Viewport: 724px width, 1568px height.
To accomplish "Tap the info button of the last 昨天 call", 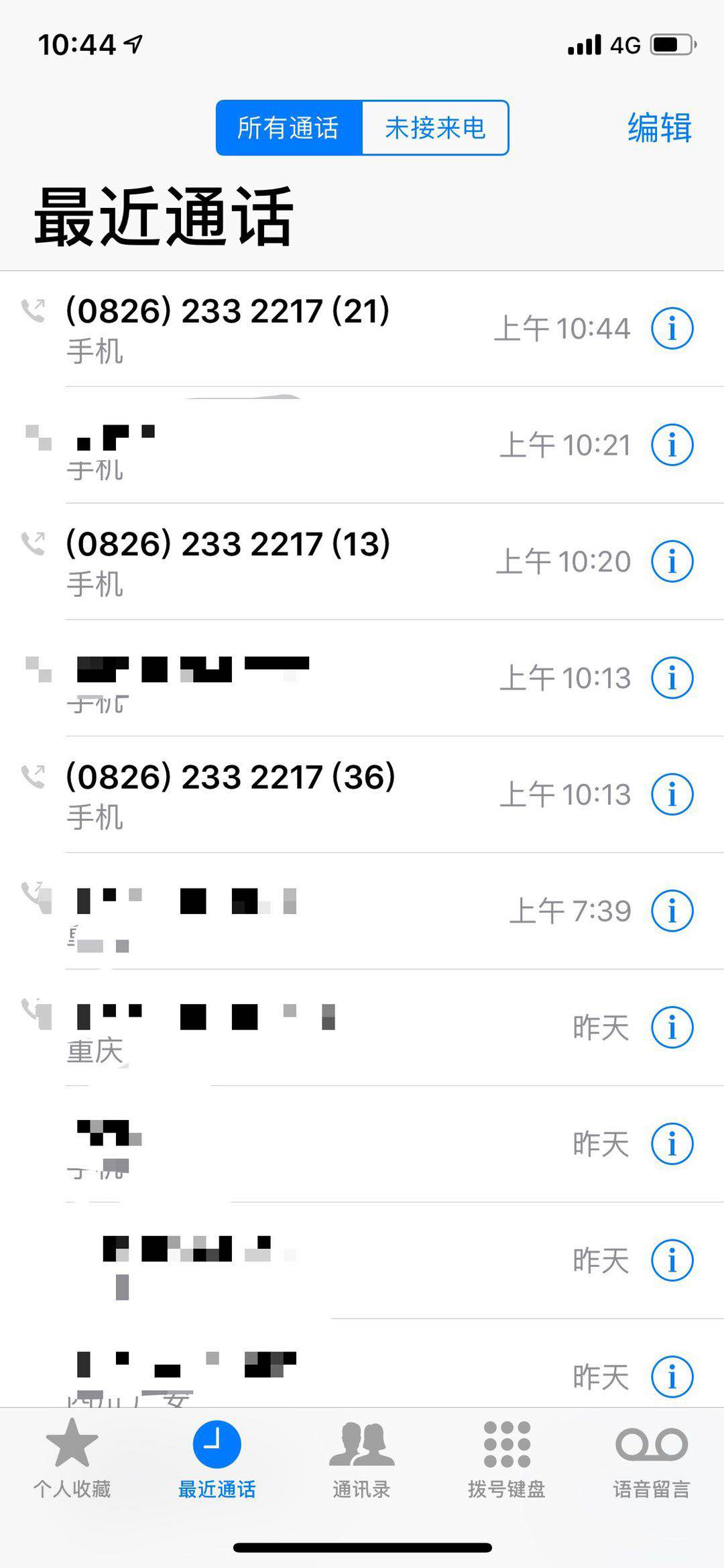I will pyautogui.click(x=671, y=1375).
